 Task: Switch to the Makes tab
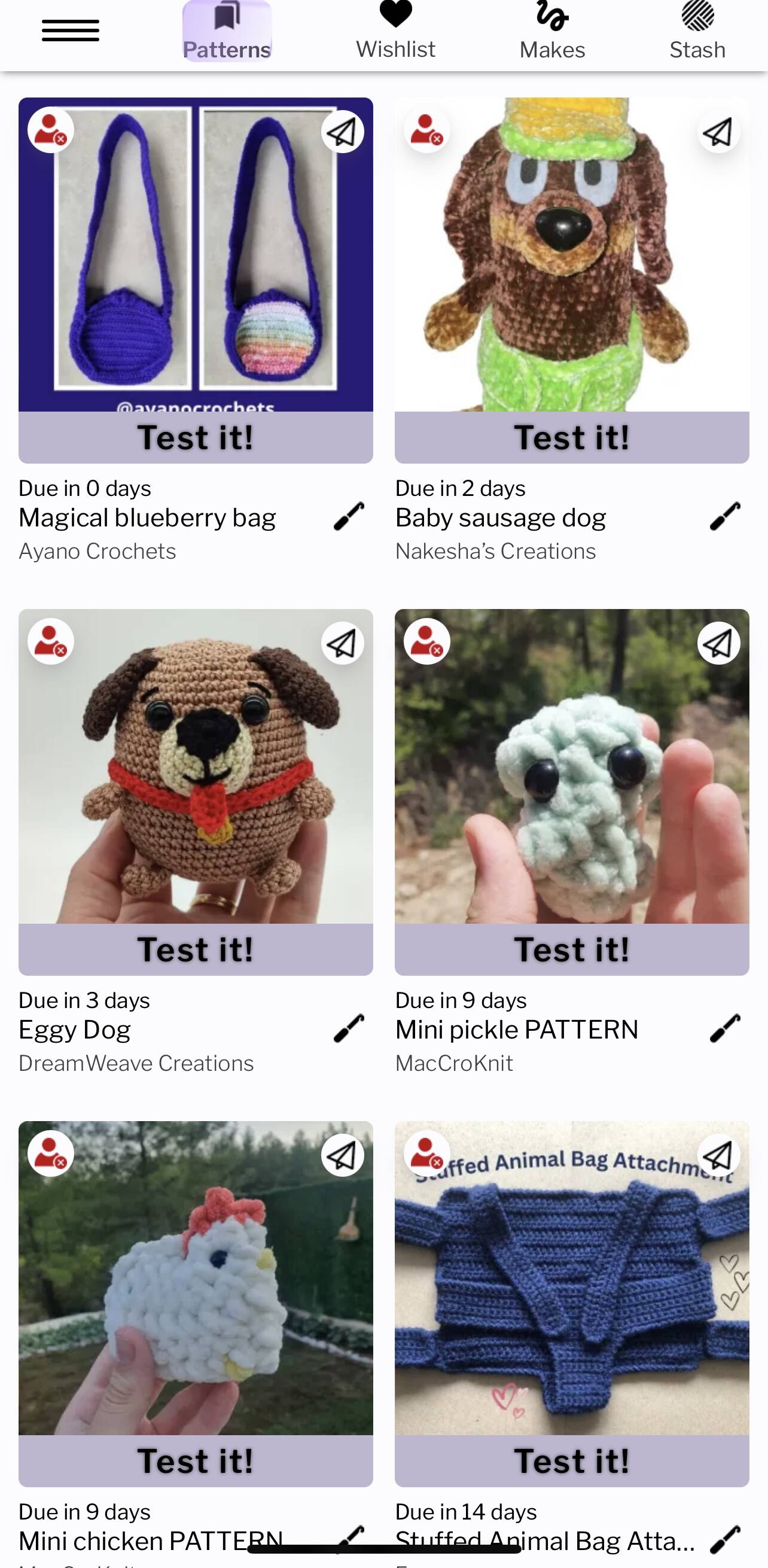pos(552,32)
